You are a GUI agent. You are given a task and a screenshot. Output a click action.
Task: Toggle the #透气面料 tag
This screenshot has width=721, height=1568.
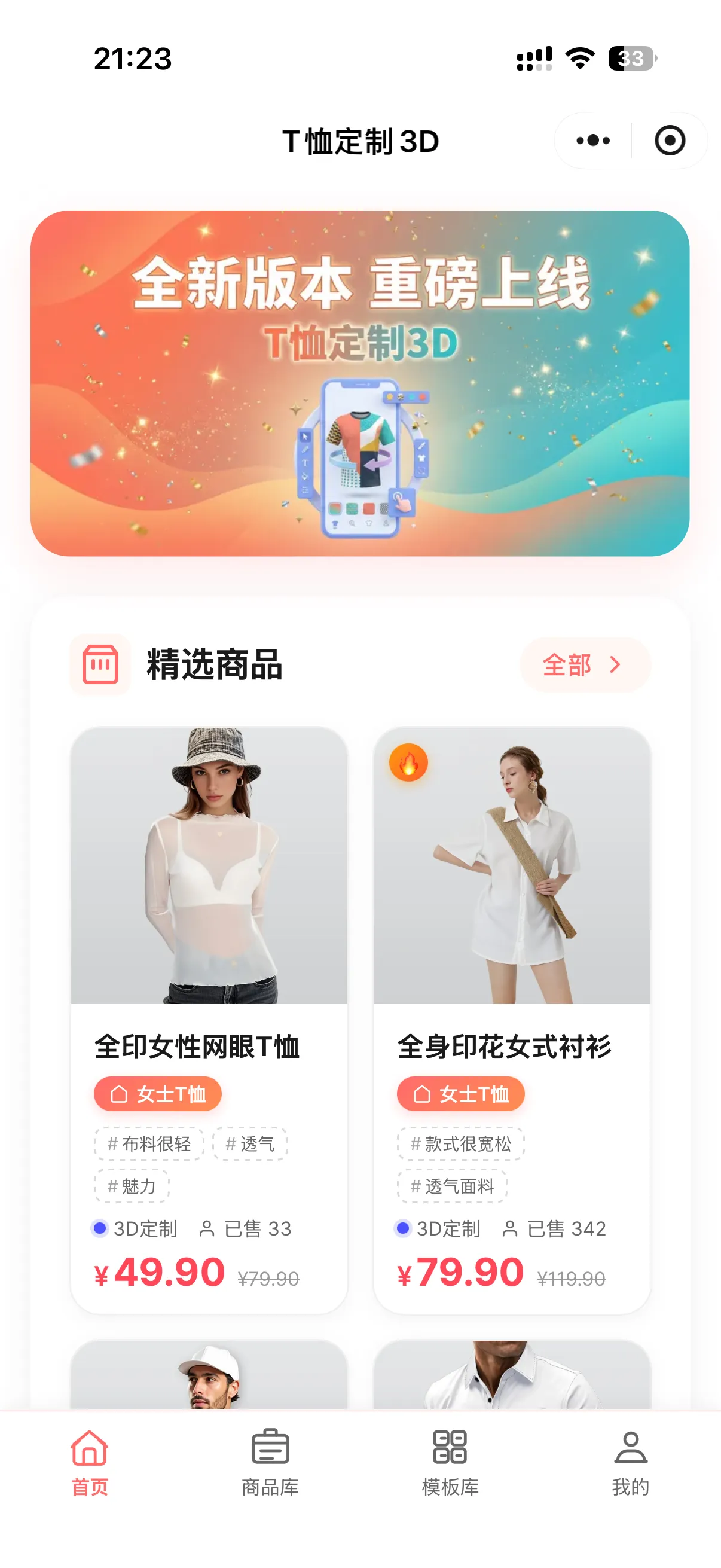[453, 1185]
